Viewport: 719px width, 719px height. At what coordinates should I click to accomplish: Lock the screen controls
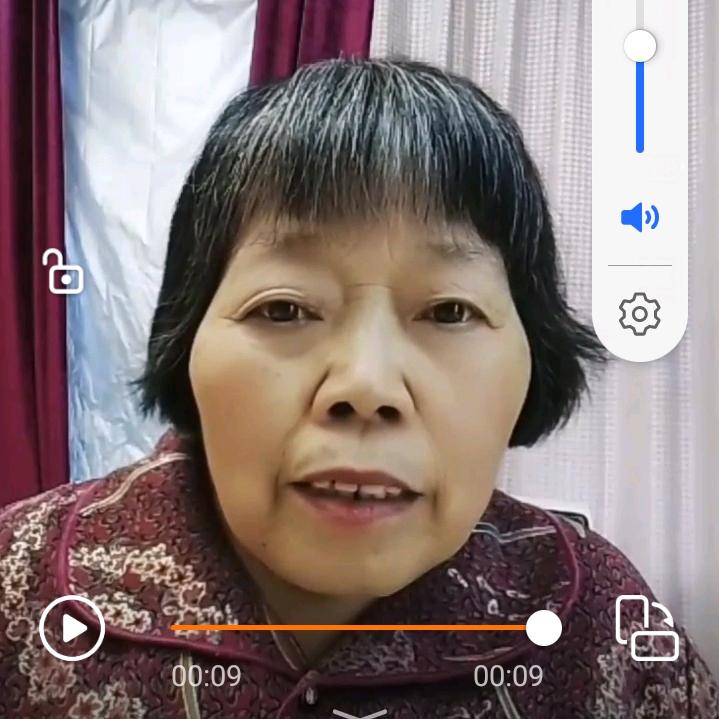point(63,272)
